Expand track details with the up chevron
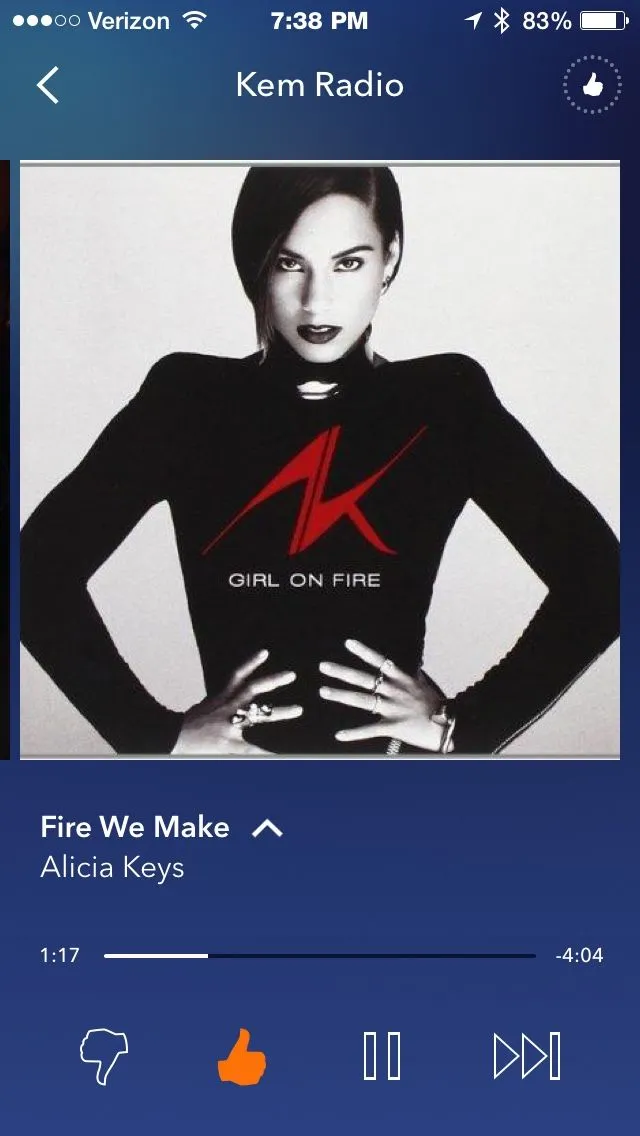The width and height of the screenshot is (640, 1136). [267, 828]
